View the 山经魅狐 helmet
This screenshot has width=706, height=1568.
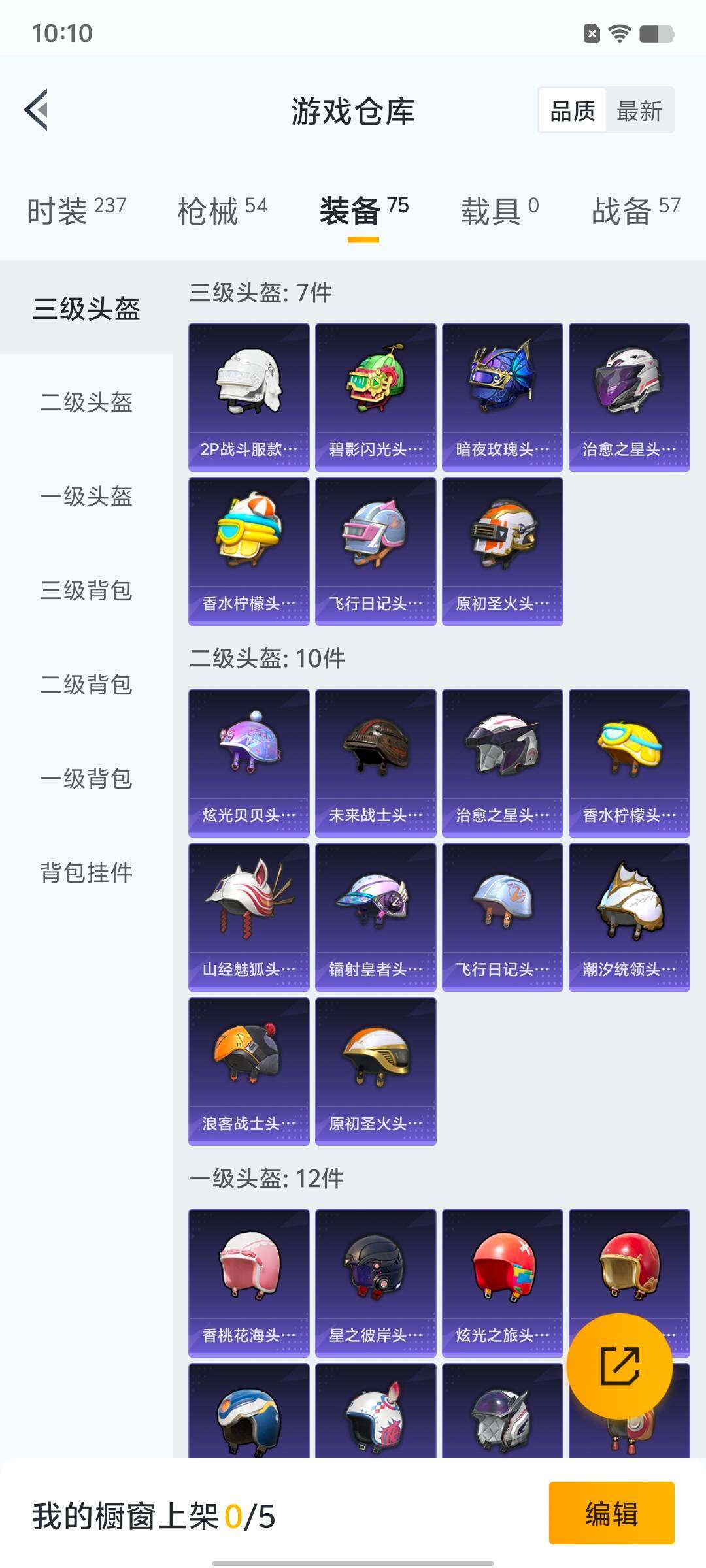click(x=249, y=917)
